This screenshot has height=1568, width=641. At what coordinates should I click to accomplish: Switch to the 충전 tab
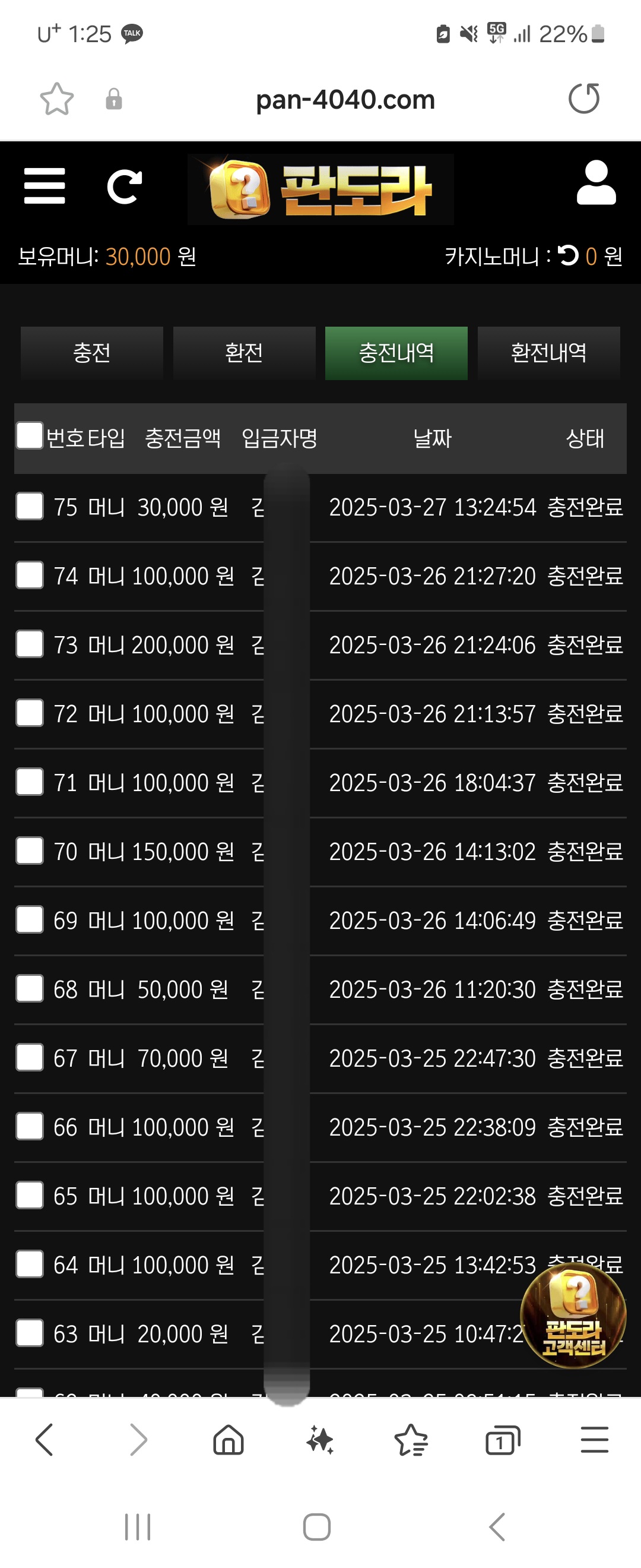(x=92, y=353)
